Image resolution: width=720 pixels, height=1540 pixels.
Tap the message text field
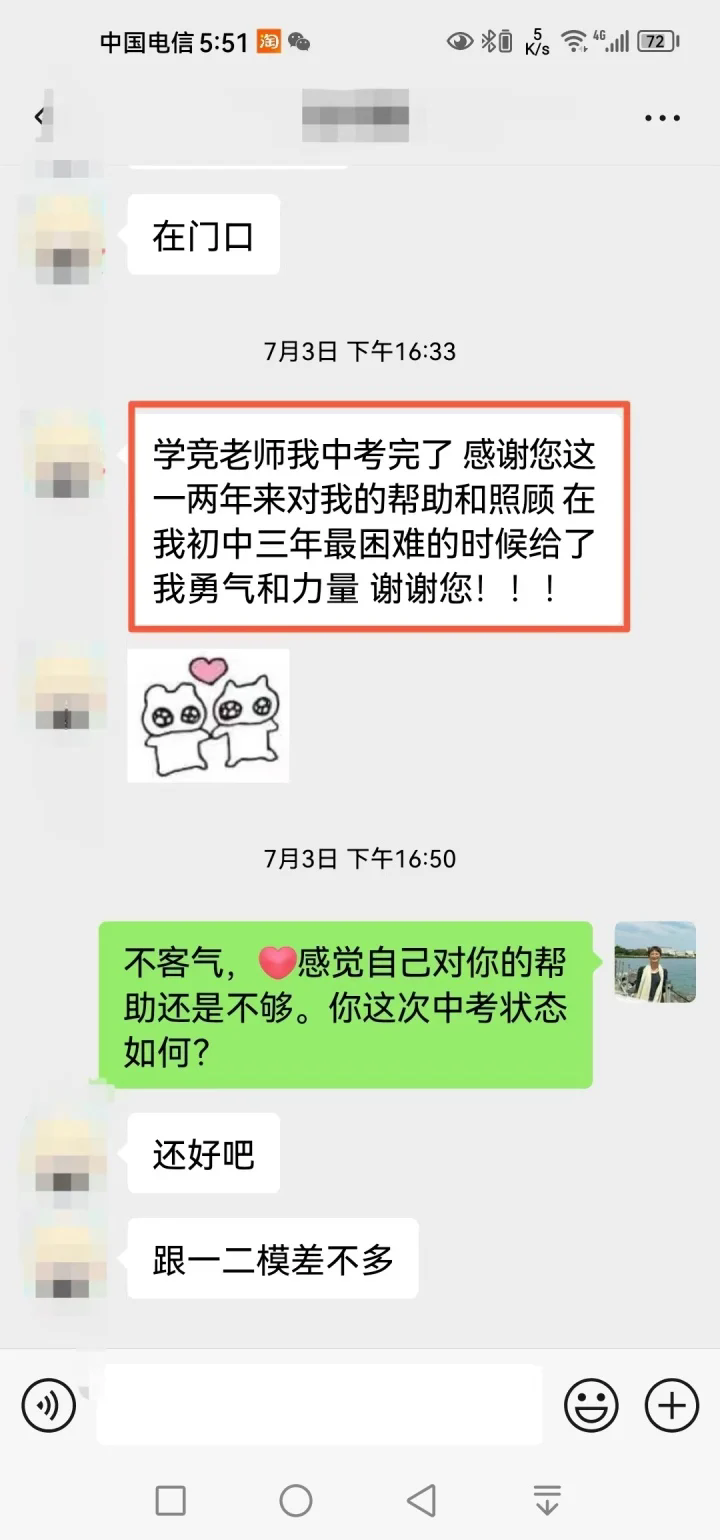(x=320, y=1405)
